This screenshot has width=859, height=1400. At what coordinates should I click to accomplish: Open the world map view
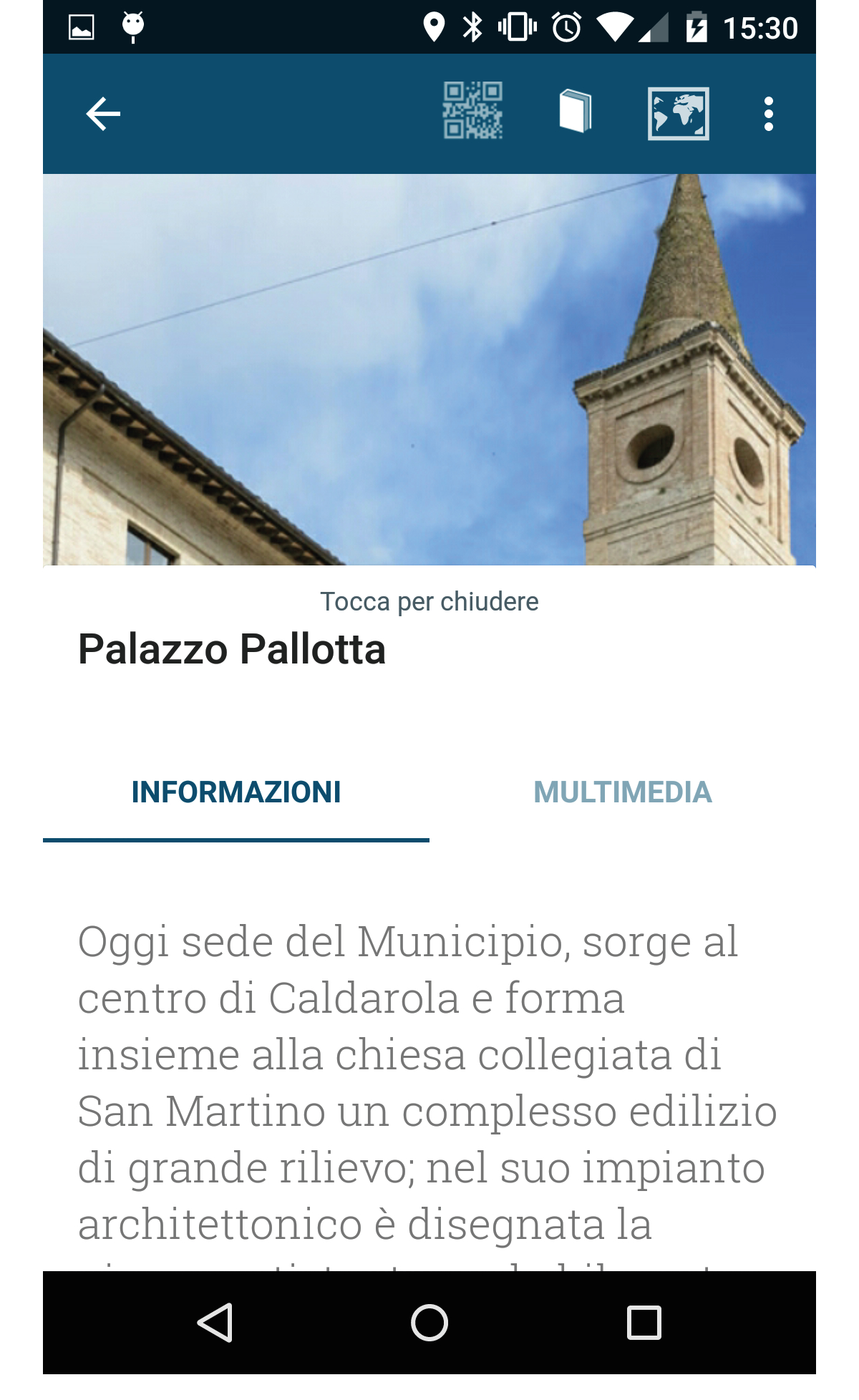[x=678, y=114]
